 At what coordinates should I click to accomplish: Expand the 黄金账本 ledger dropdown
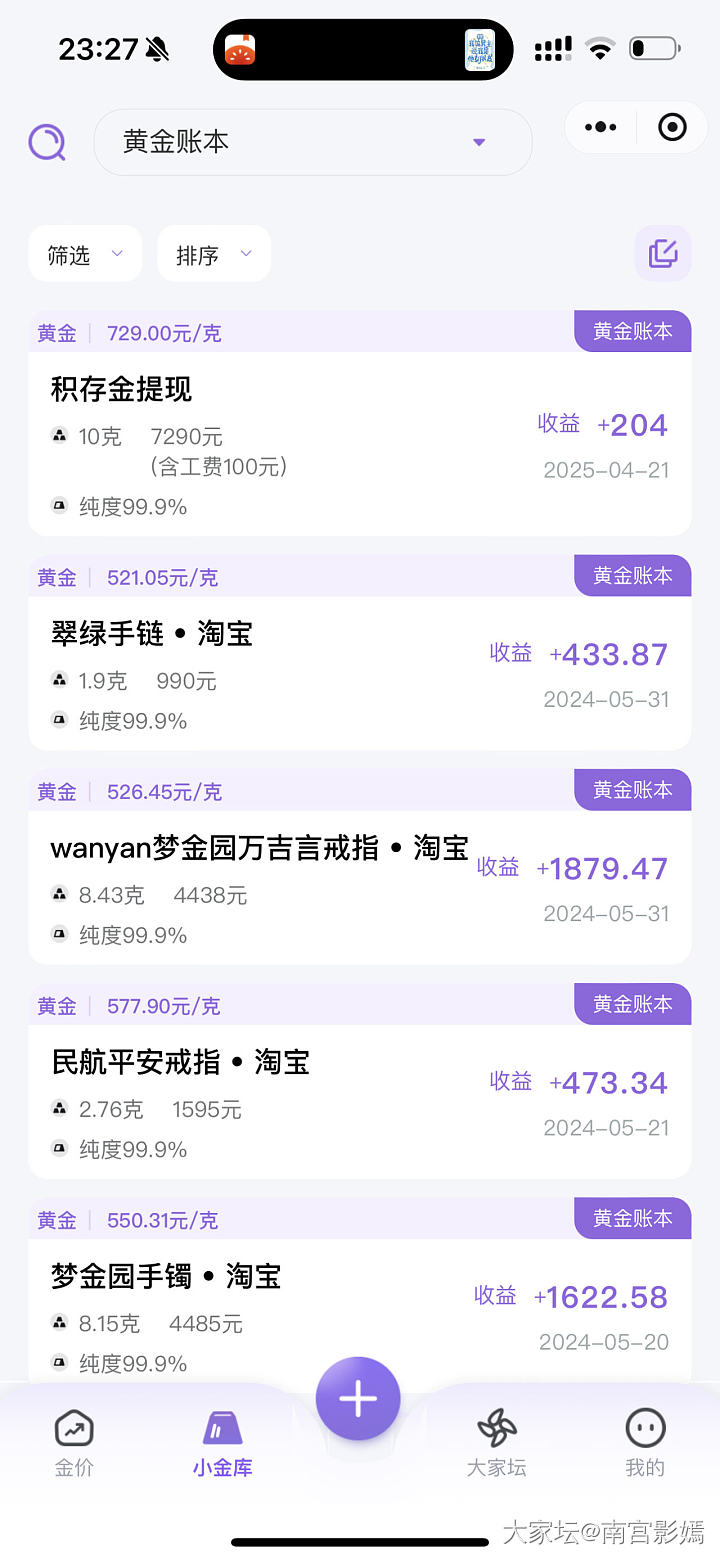[x=312, y=142]
